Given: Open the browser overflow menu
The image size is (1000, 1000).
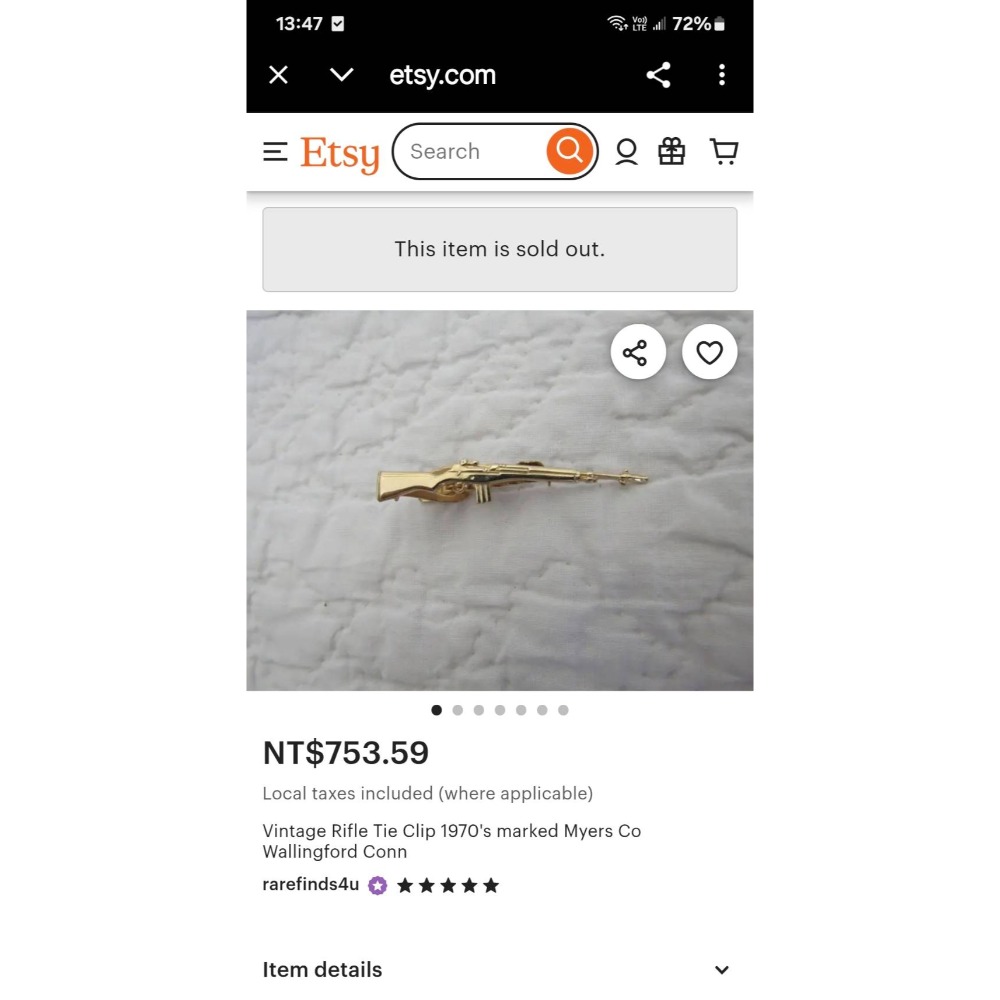Looking at the screenshot, I should [x=721, y=75].
